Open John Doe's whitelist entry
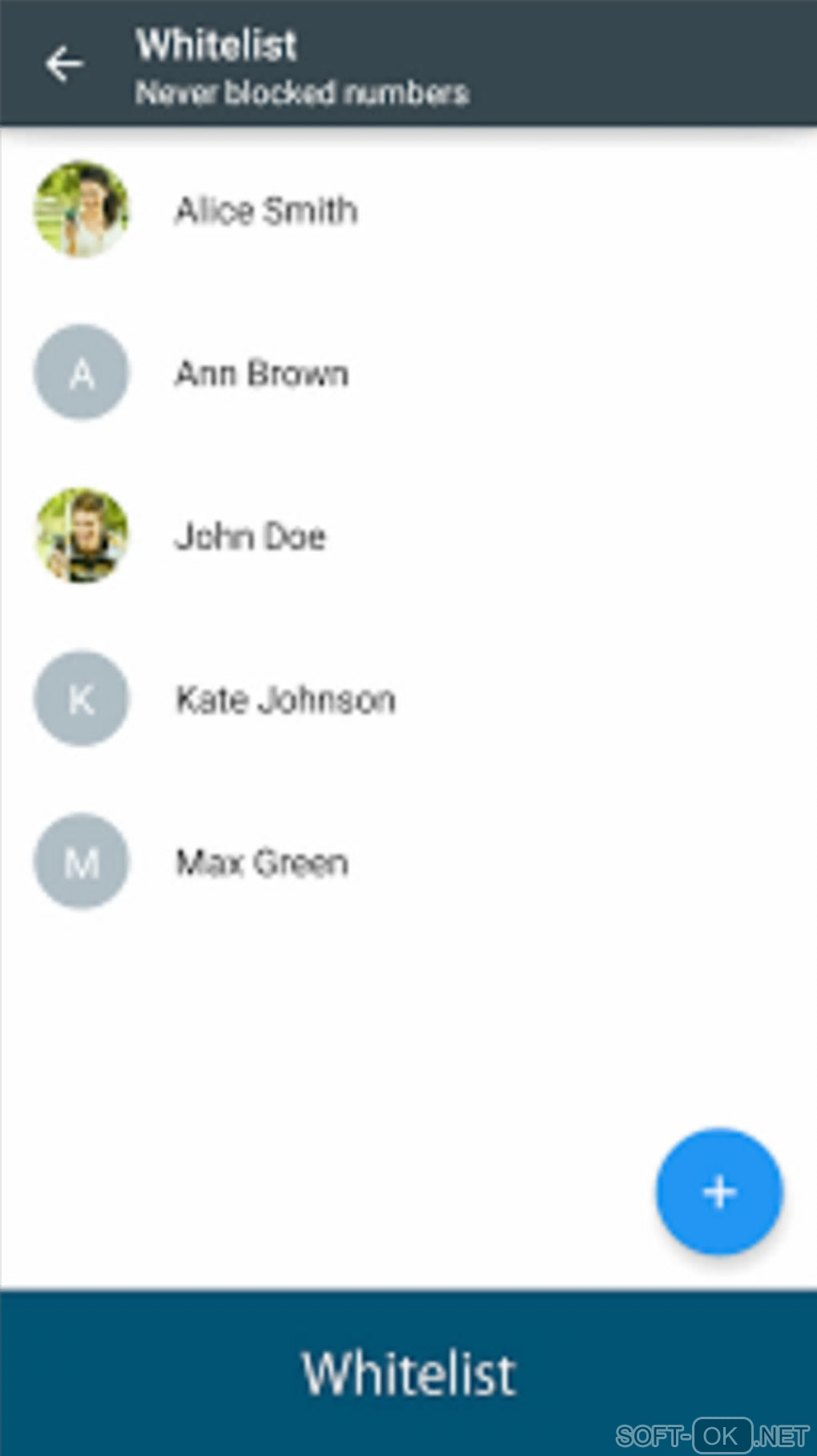This screenshot has height=1456, width=817. (x=250, y=536)
